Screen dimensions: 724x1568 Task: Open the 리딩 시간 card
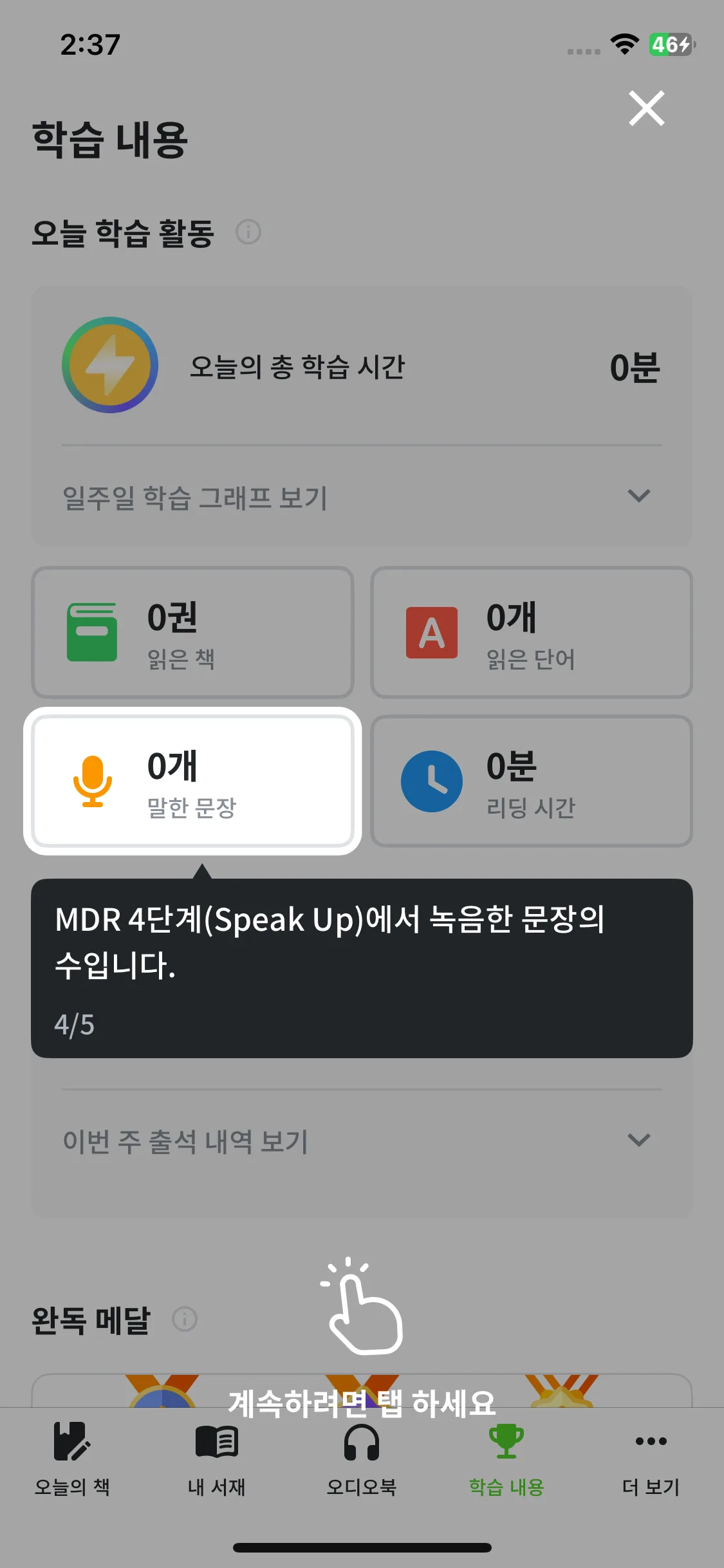pos(532,781)
